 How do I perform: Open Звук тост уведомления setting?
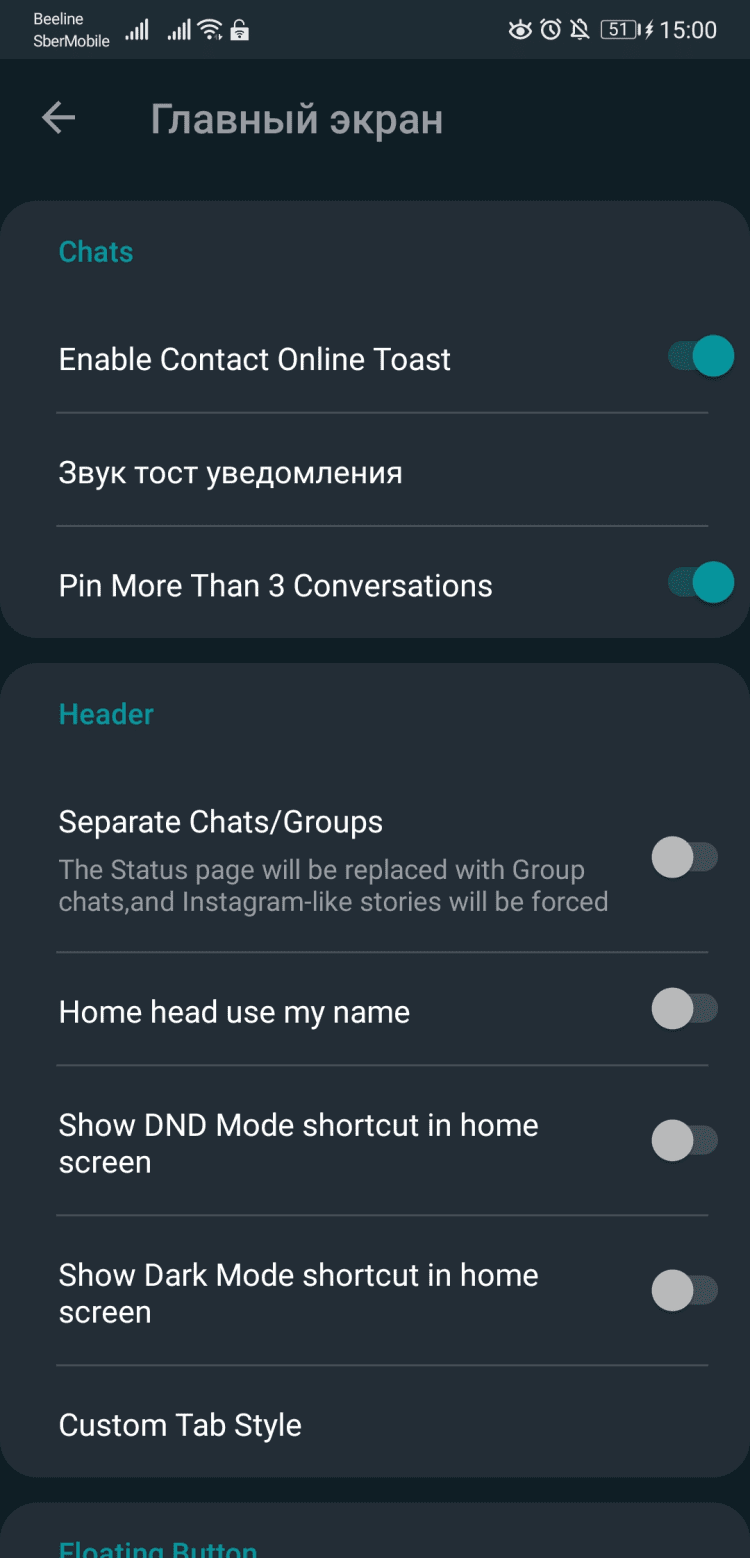tap(230, 472)
